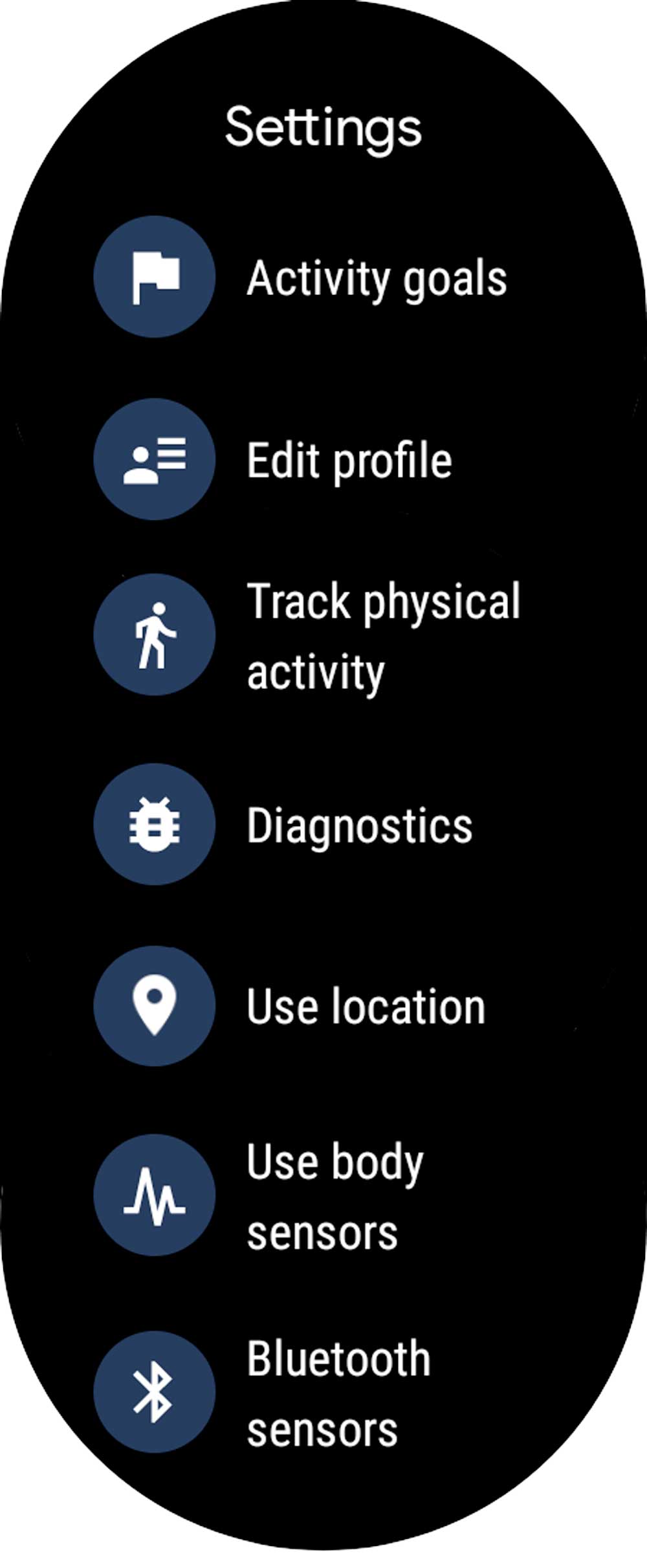Enable Track physical activity permission

tap(384, 634)
